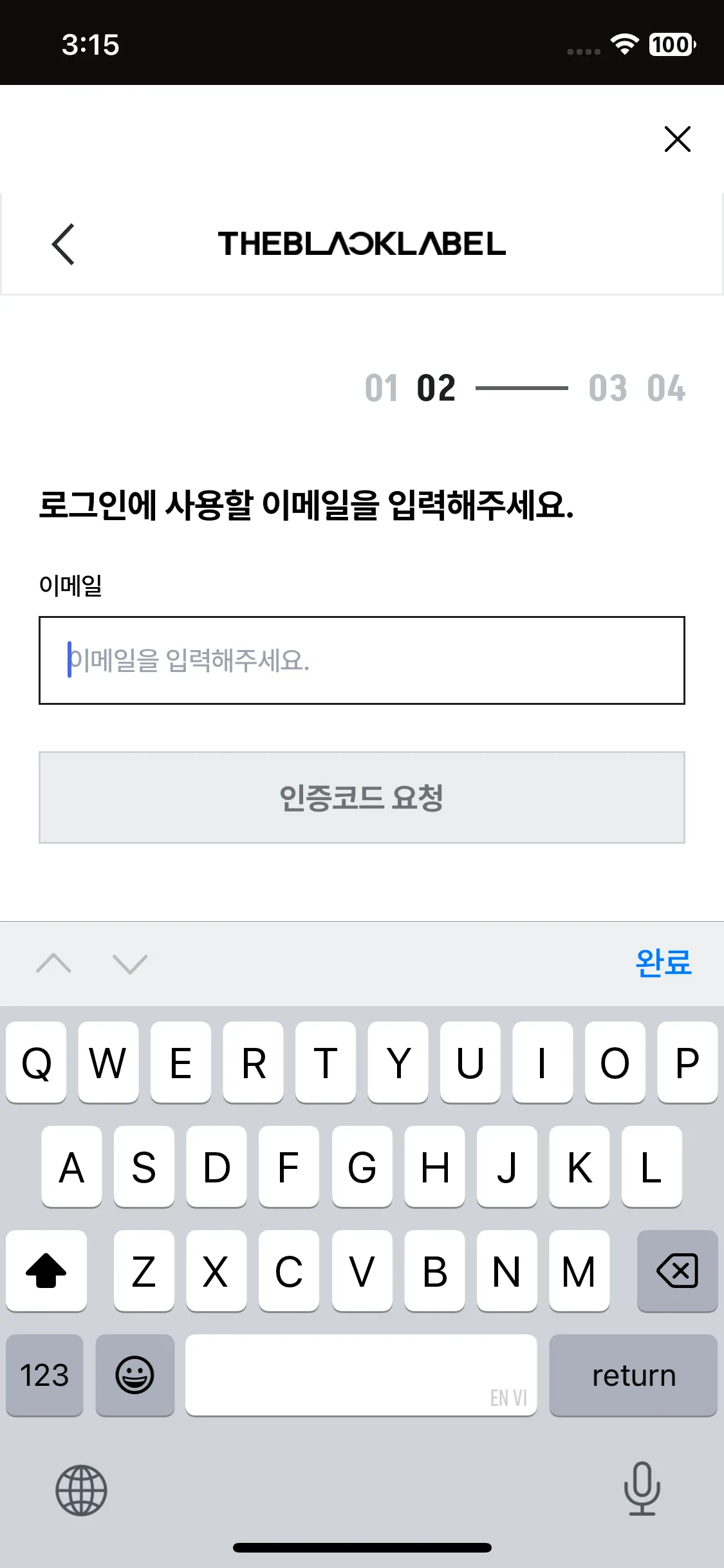
Task: Tap 완료 to finish keyboard input
Action: point(663,964)
